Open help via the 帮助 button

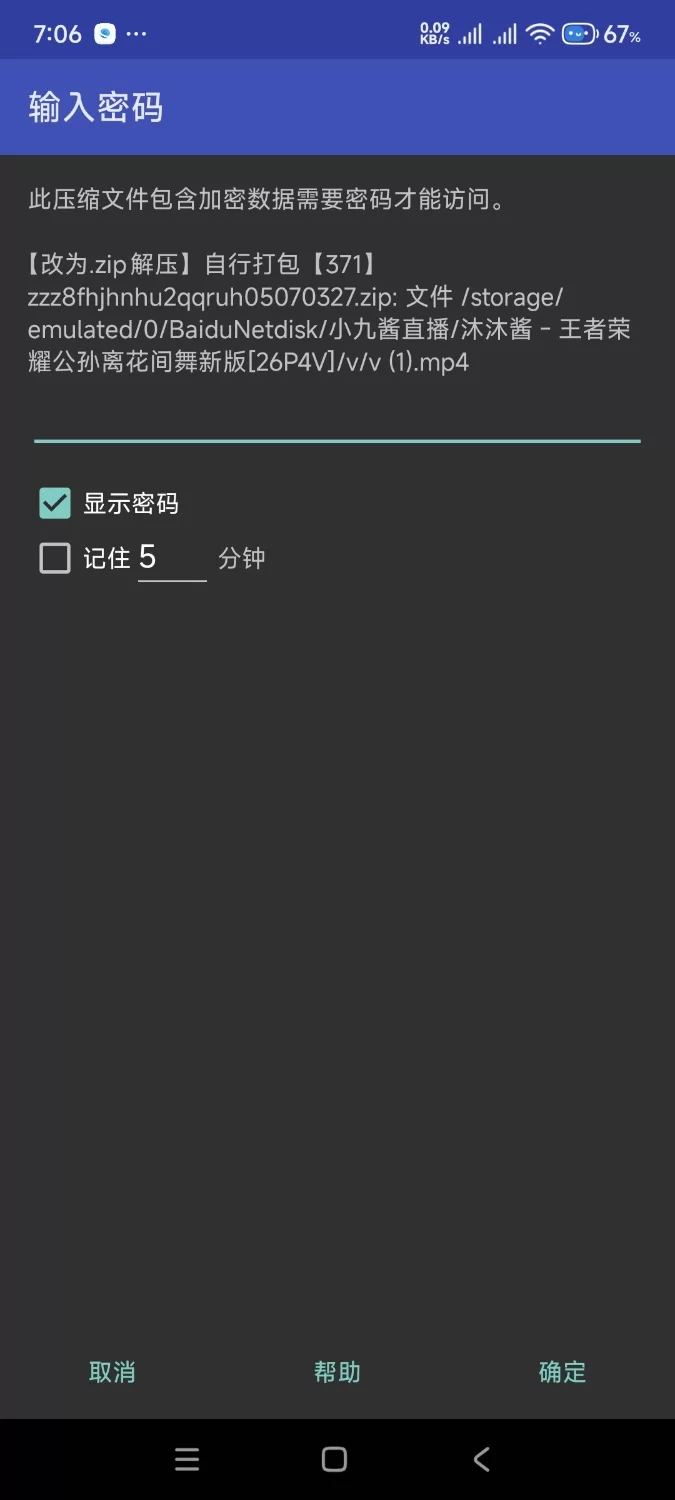pos(337,1372)
